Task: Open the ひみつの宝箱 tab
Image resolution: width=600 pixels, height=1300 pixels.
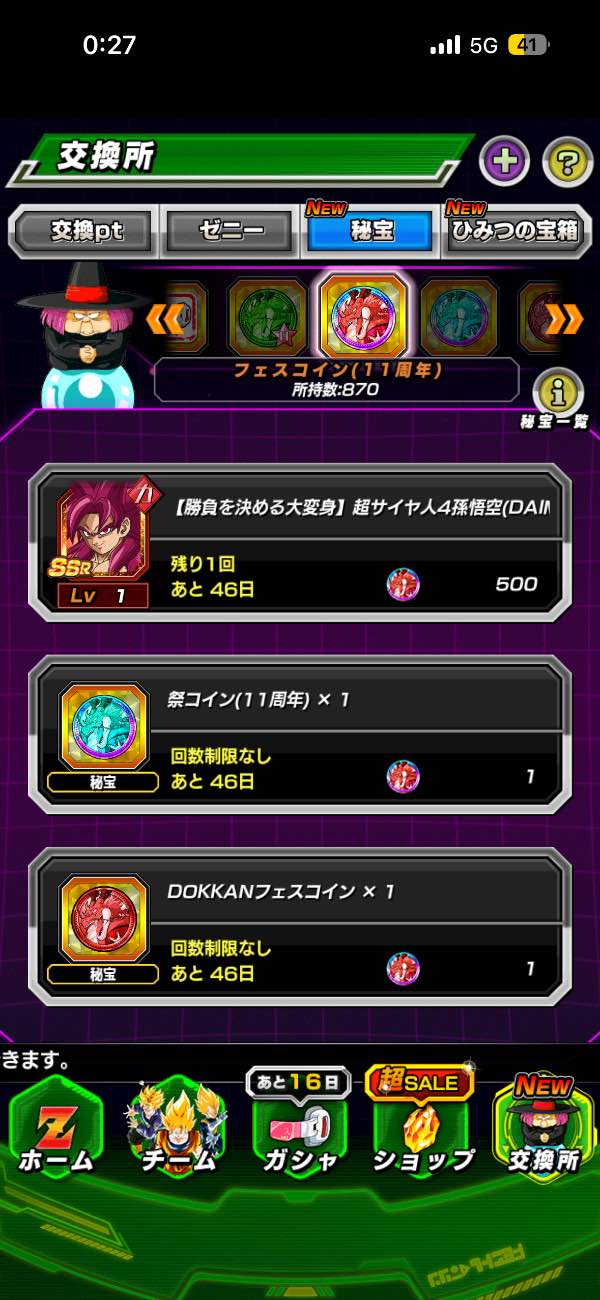Action: [x=515, y=232]
